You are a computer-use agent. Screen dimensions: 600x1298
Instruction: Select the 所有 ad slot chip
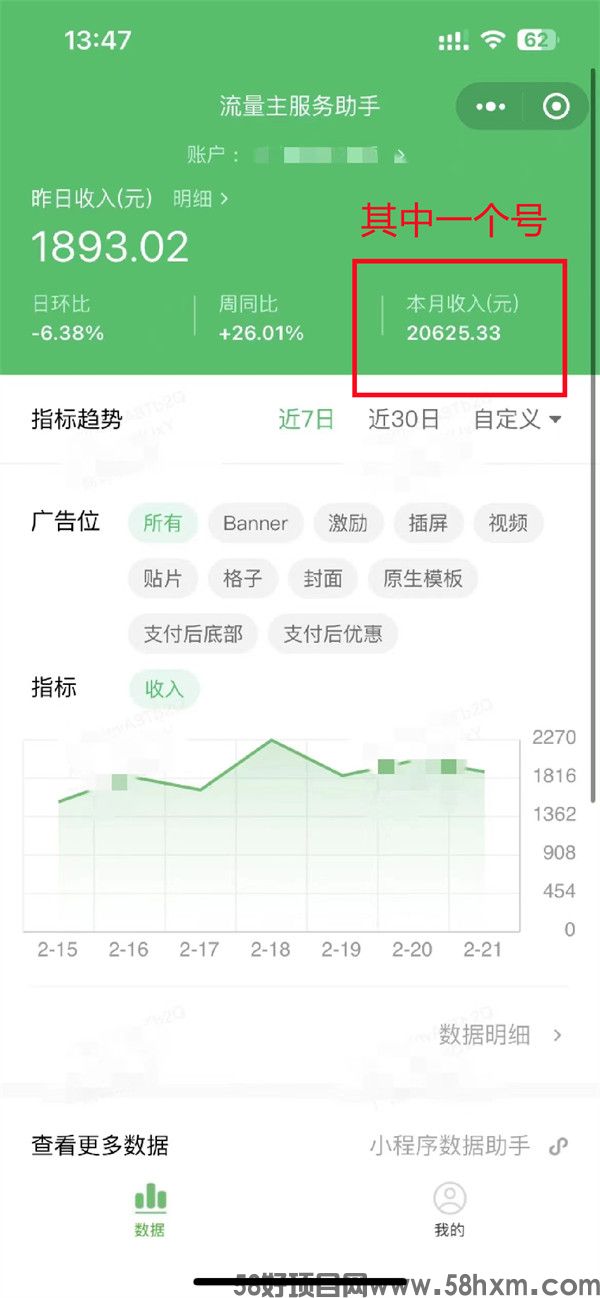[163, 523]
